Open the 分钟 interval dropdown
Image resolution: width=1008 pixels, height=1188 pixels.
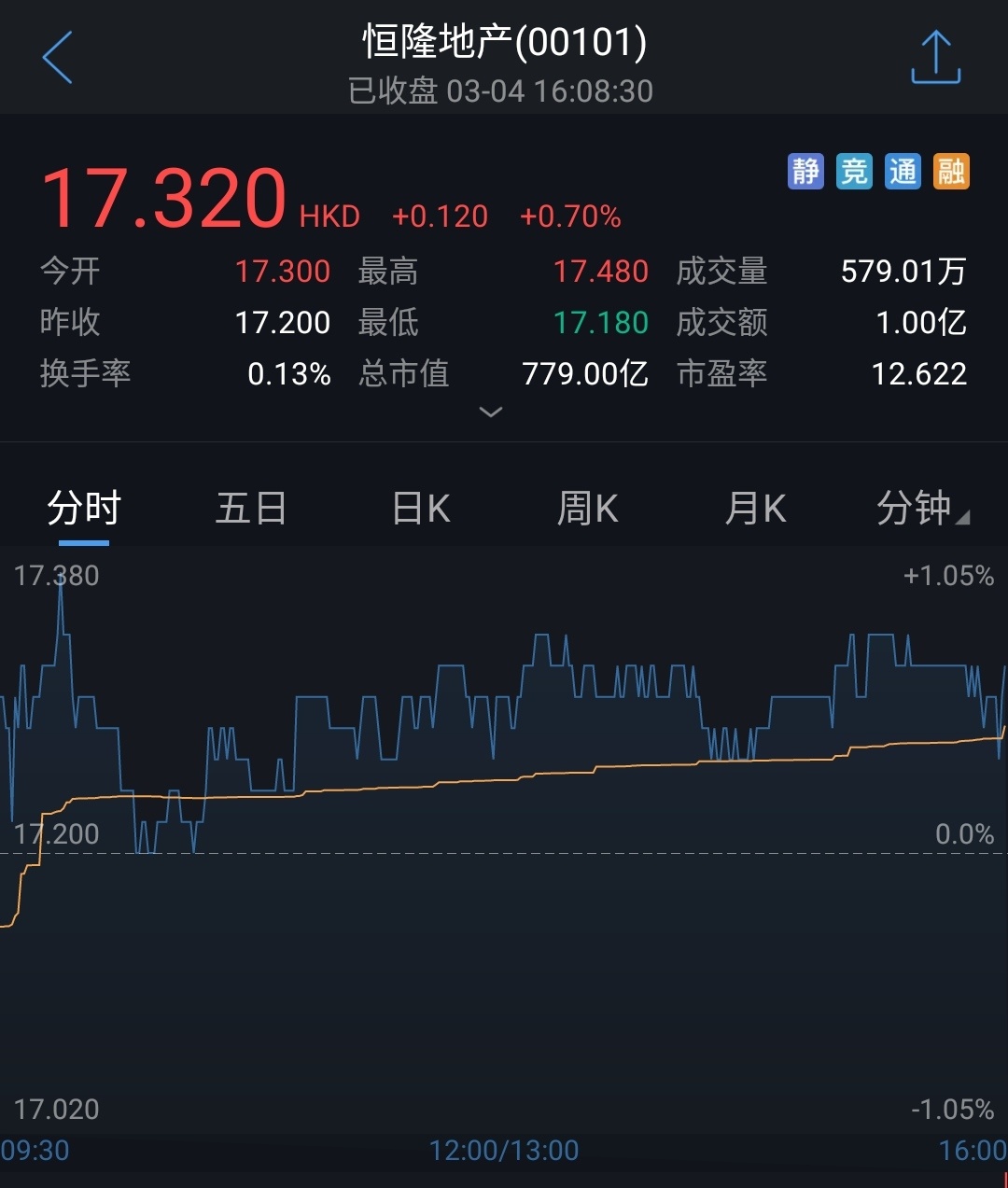pyautogui.click(x=921, y=510)
